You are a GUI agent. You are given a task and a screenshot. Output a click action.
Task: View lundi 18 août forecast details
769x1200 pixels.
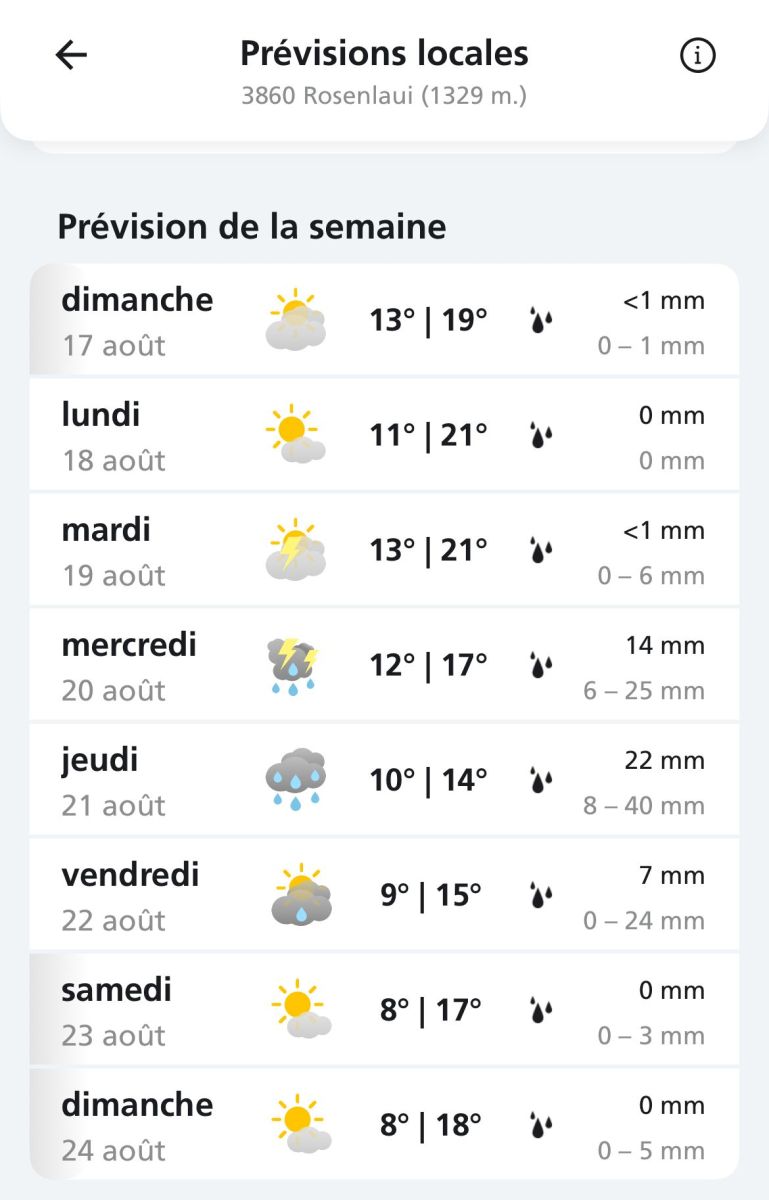[384, 436]
